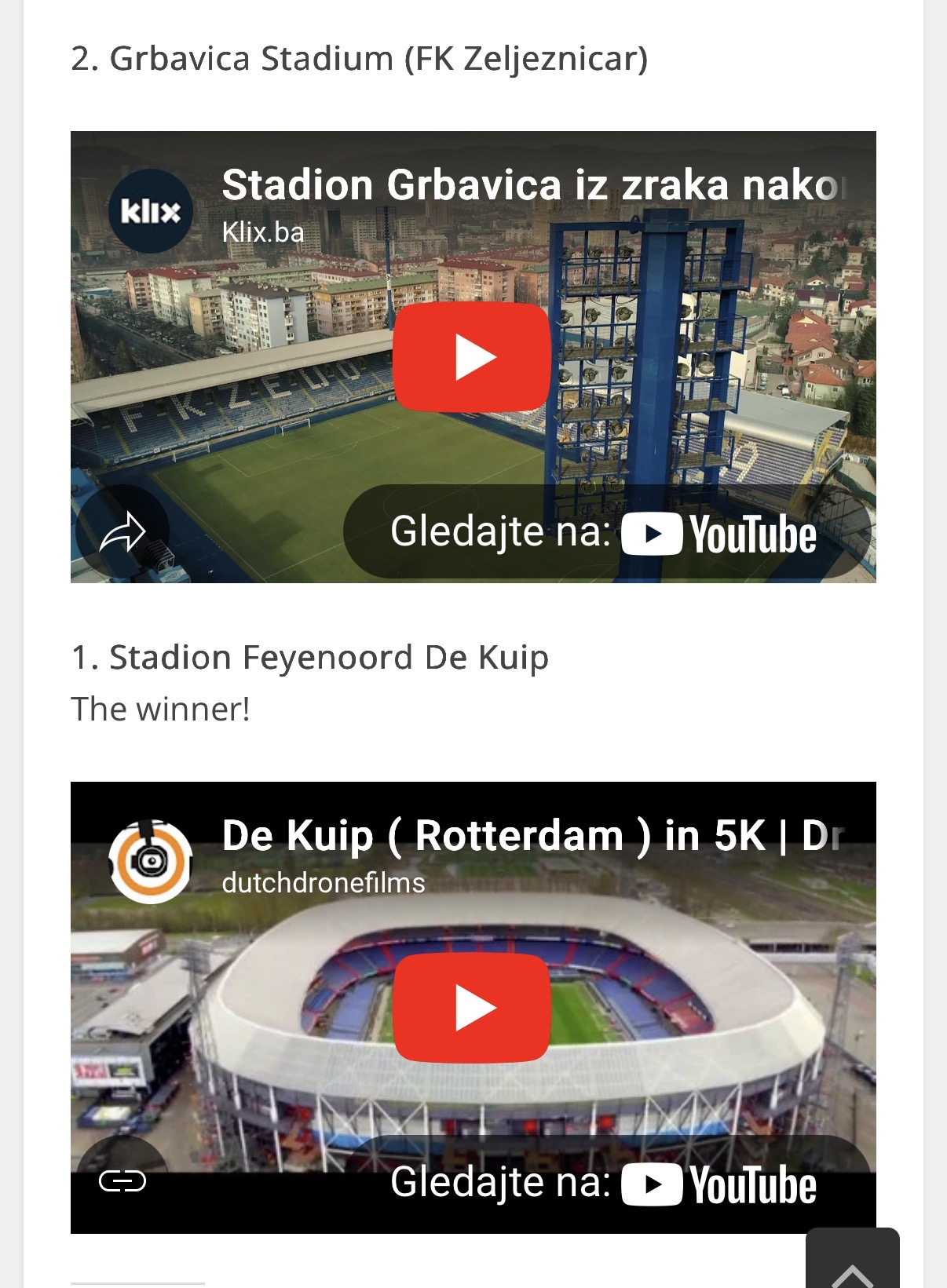Open the Klix.ba channel avatar
This screenshot has width=947, height=1288.
150,211
